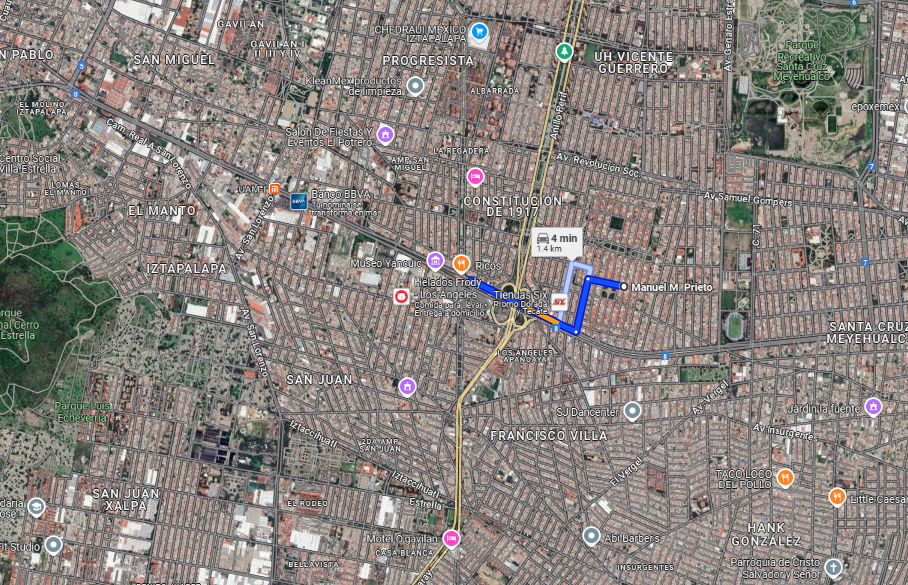Image resolution: width=908 pixels, height=585 pixels.
Task: Tap the Motel Q gavilan lodging pin
Action: (x=451, y=539)
